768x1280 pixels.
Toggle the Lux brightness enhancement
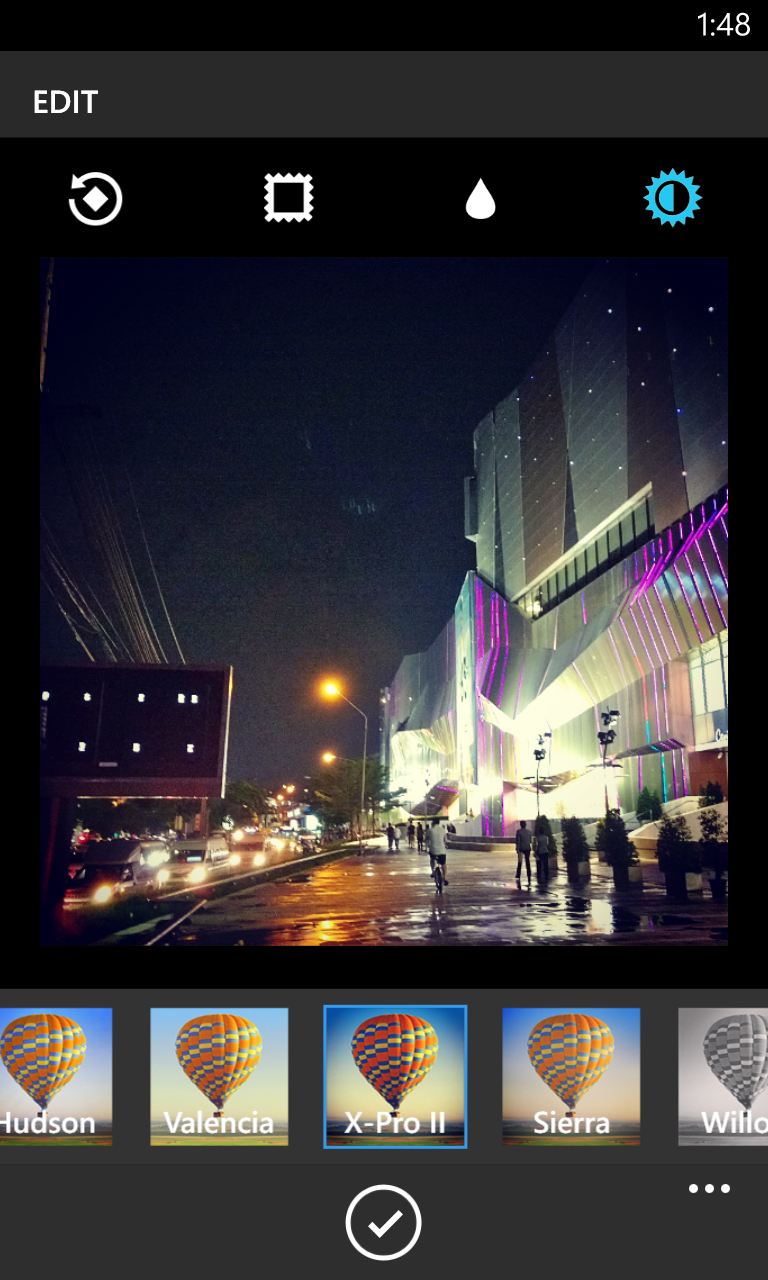click(x=672, y=198)
